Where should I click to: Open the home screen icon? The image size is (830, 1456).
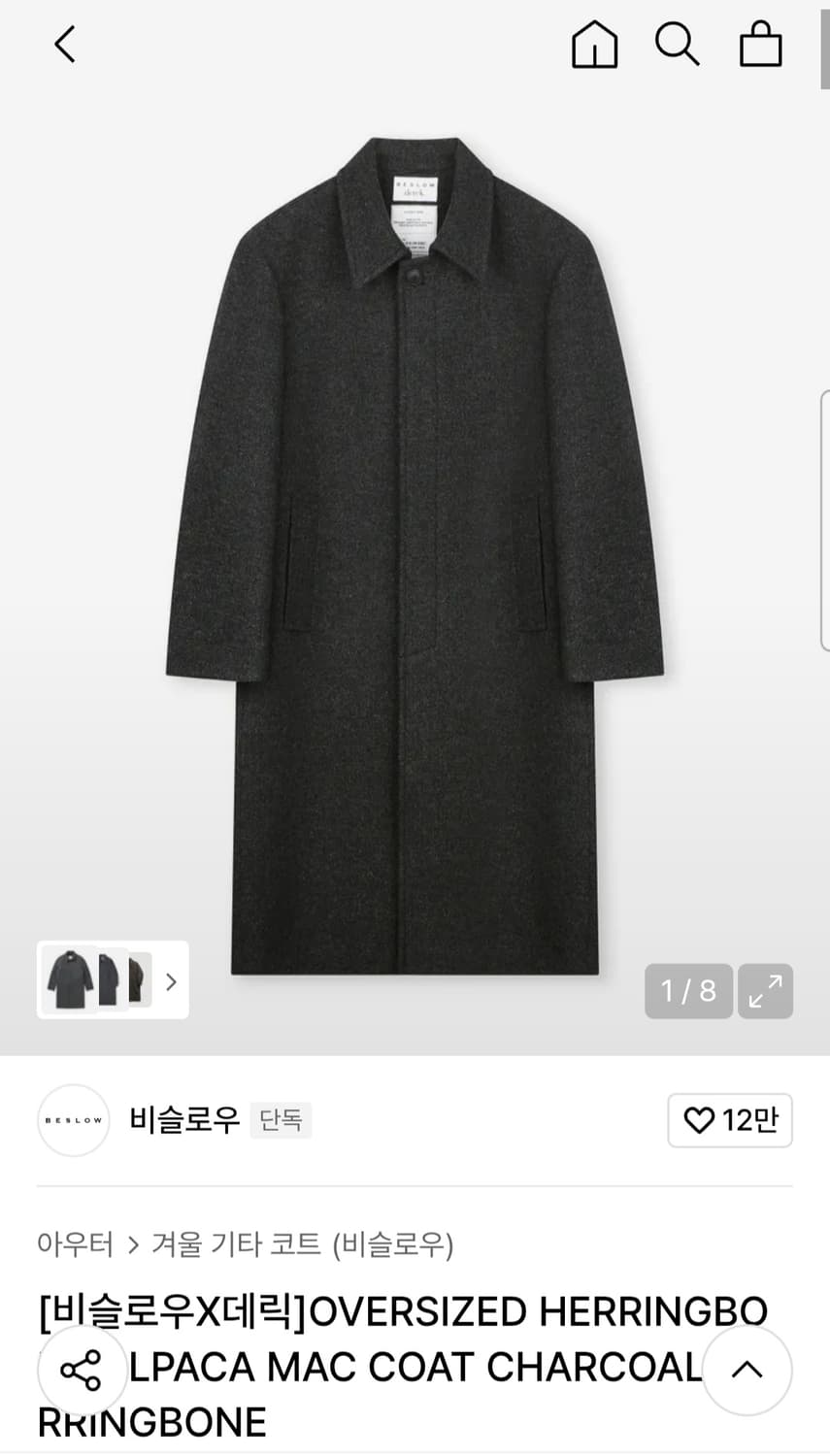[594, 44]
